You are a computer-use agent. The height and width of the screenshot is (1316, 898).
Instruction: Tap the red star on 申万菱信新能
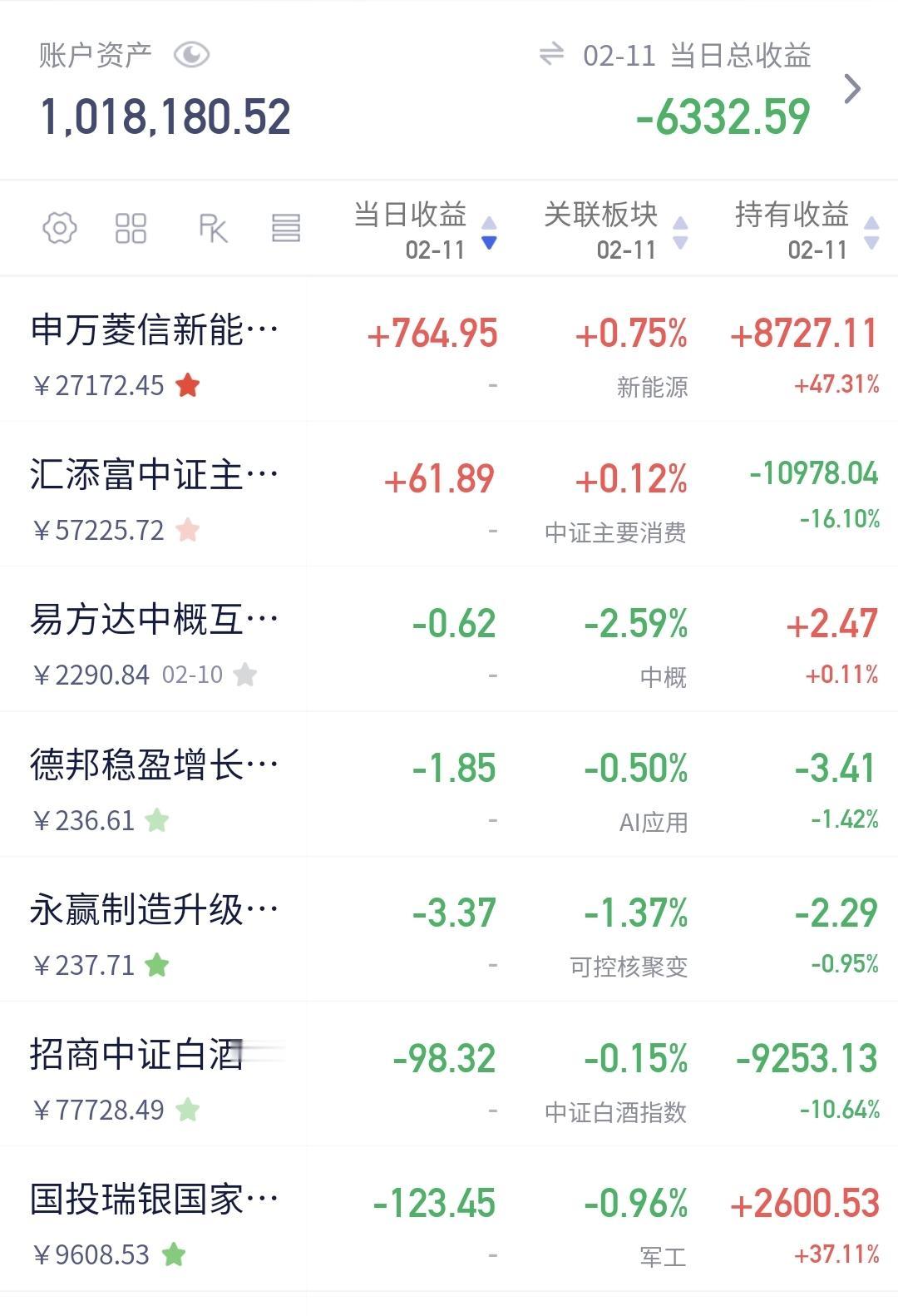tap(188, 385)
